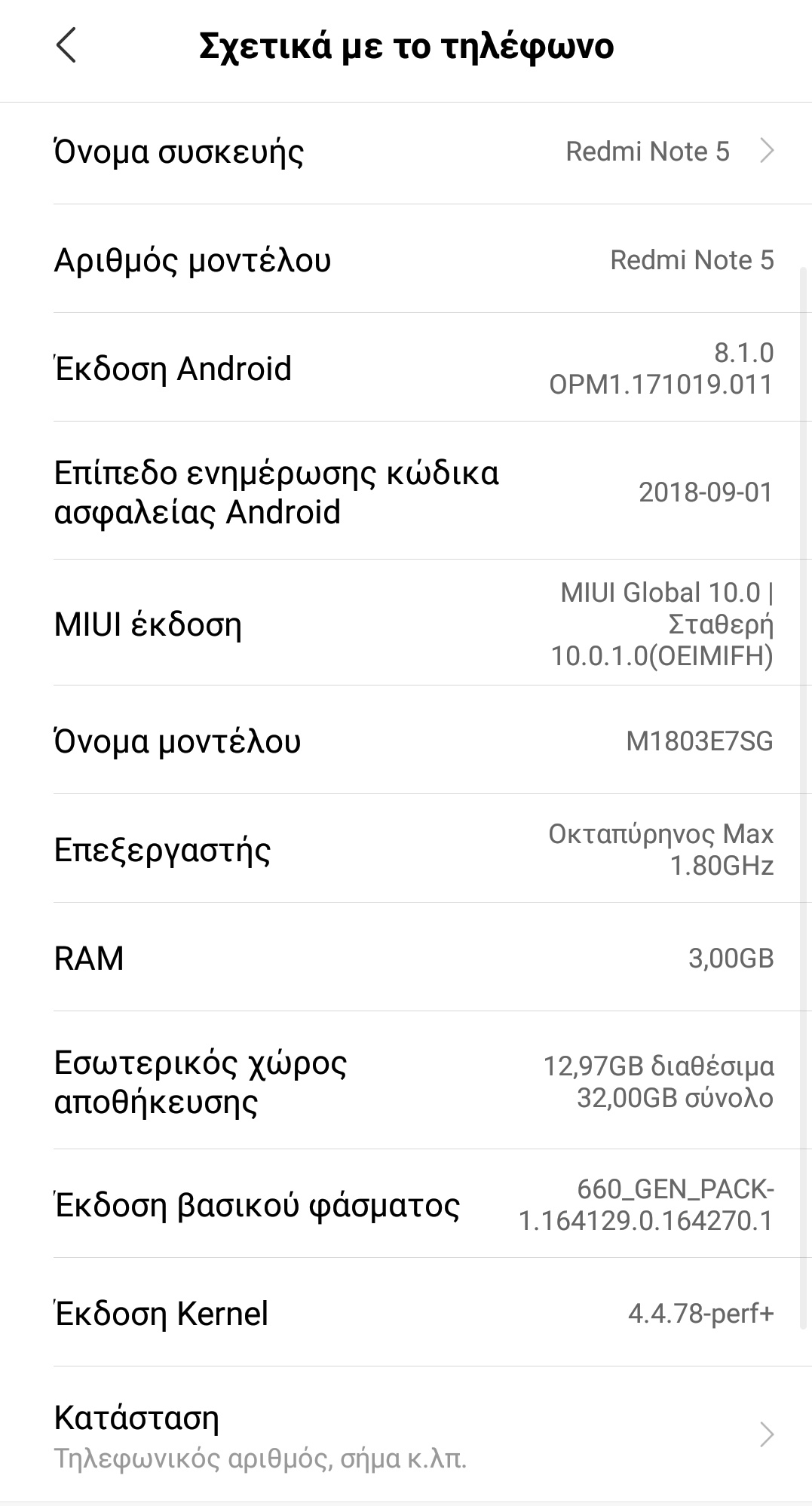Select the Έκδοση Kernel row
Image resolution: width=812 pixels, height=1506 pixels.
click(407, 1314)
